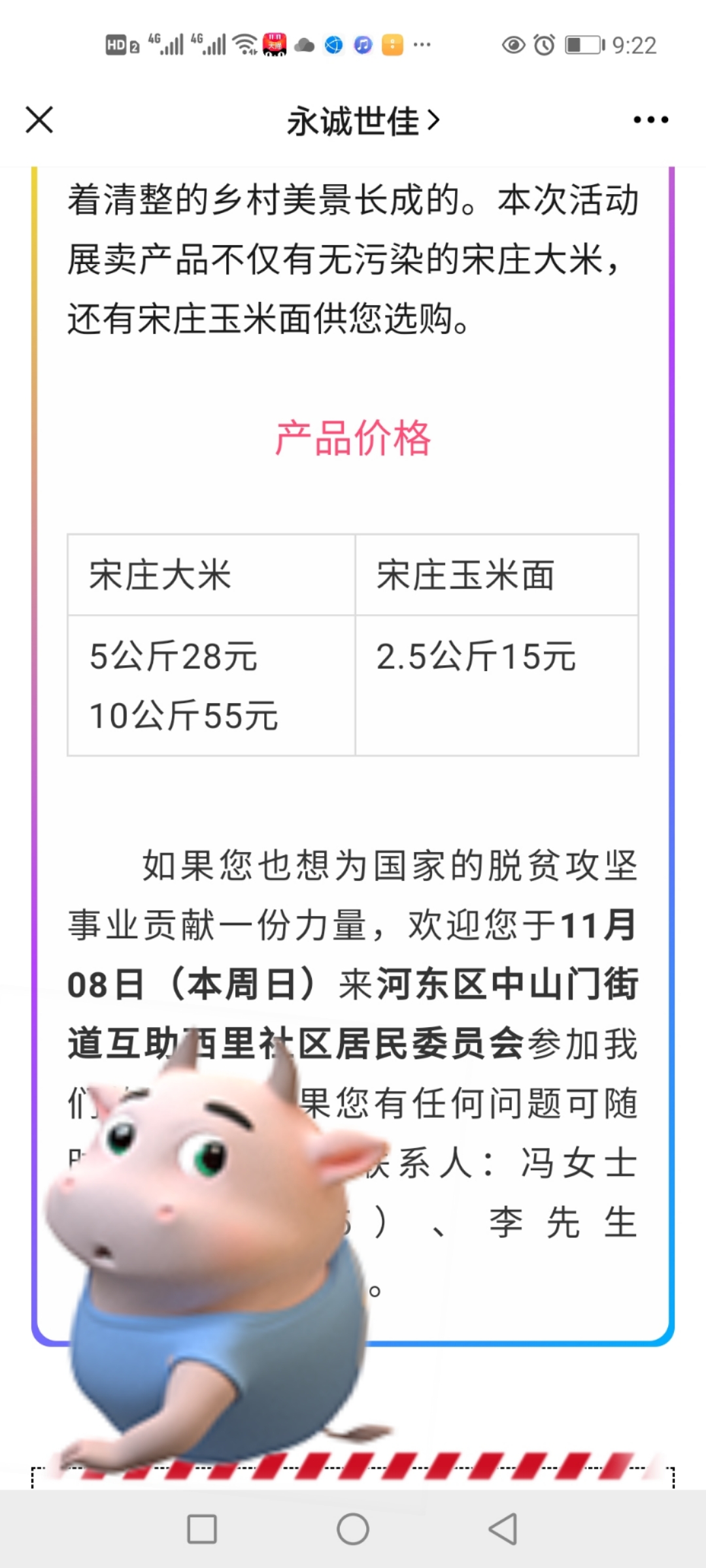Screen dimensions: 706x1568
Task: Open the 永诚世佳 account page
Action: (363, 122)
